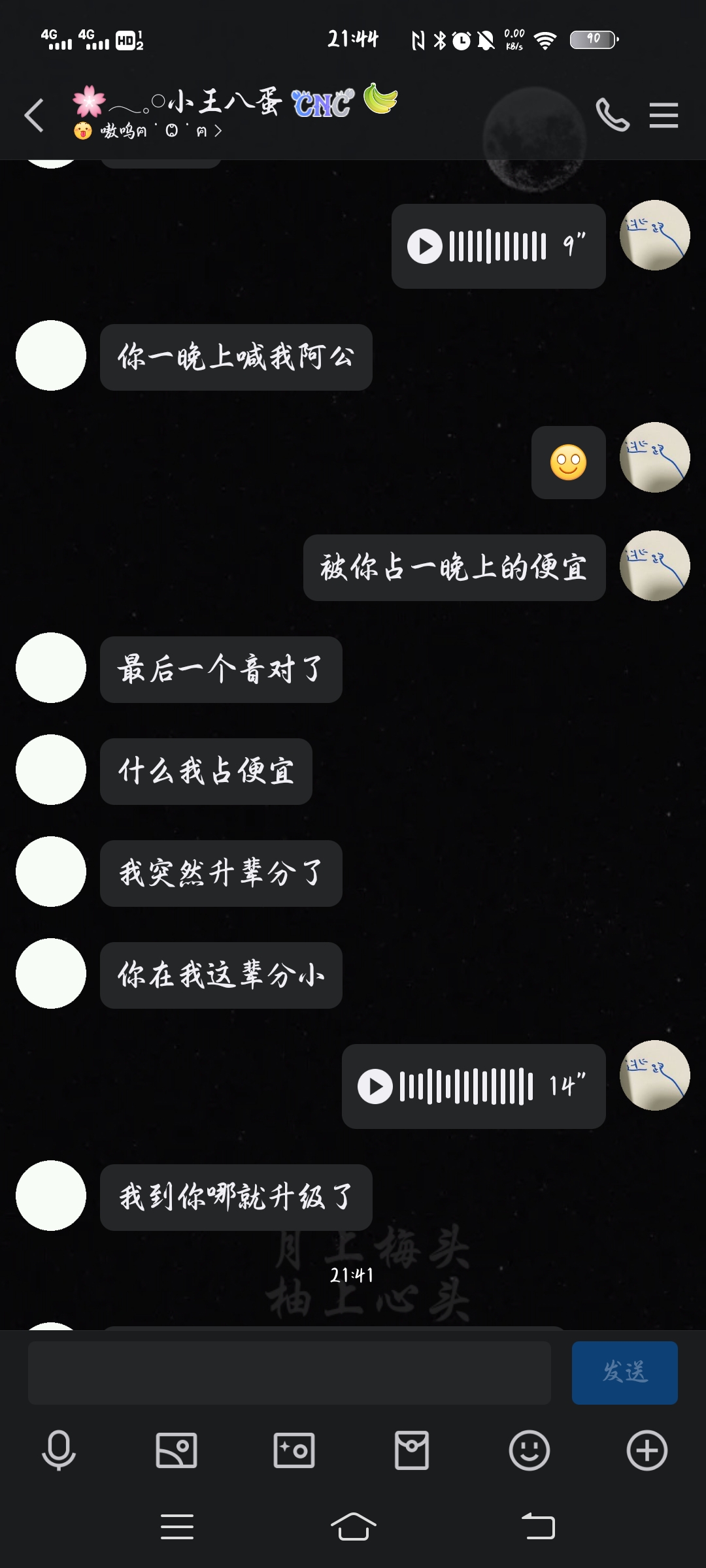The height and width of the screenshot is (1568, 706).
Task: Open the camera to take a photo
Action: click(x=294, y=1450)
